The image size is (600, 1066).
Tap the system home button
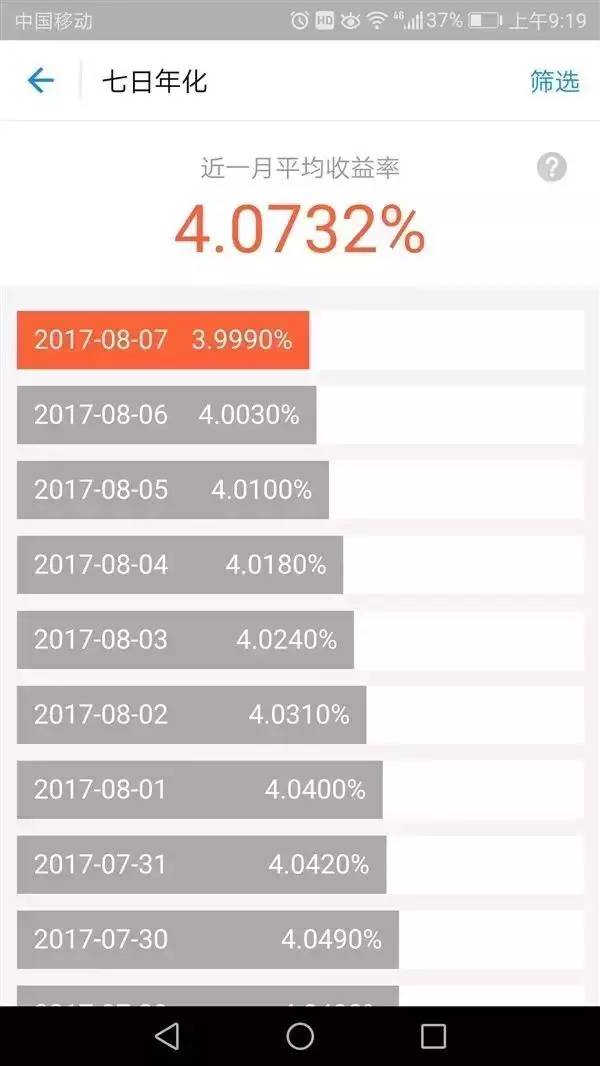tap(300, 1036)
